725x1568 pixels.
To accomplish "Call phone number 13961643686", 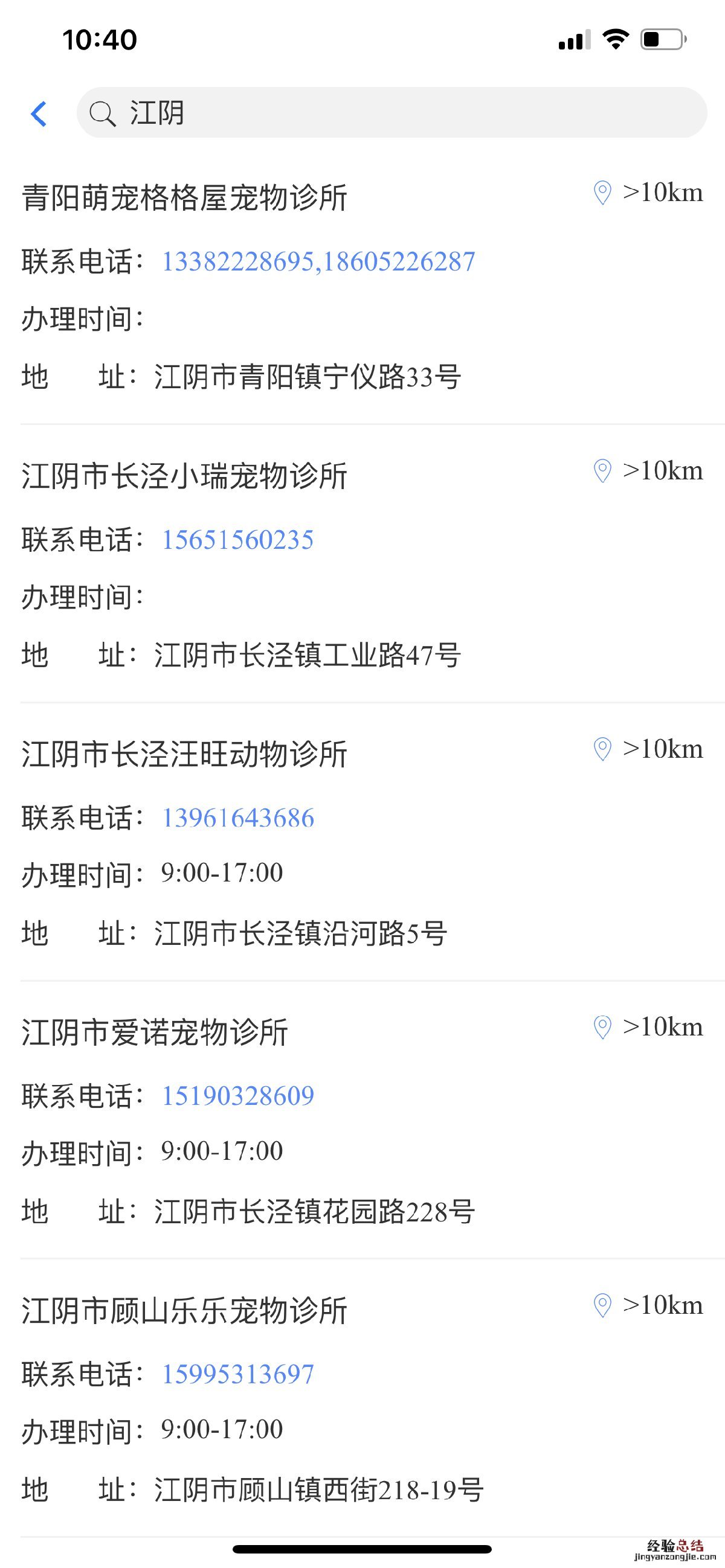I will click(x=237, y=818).
